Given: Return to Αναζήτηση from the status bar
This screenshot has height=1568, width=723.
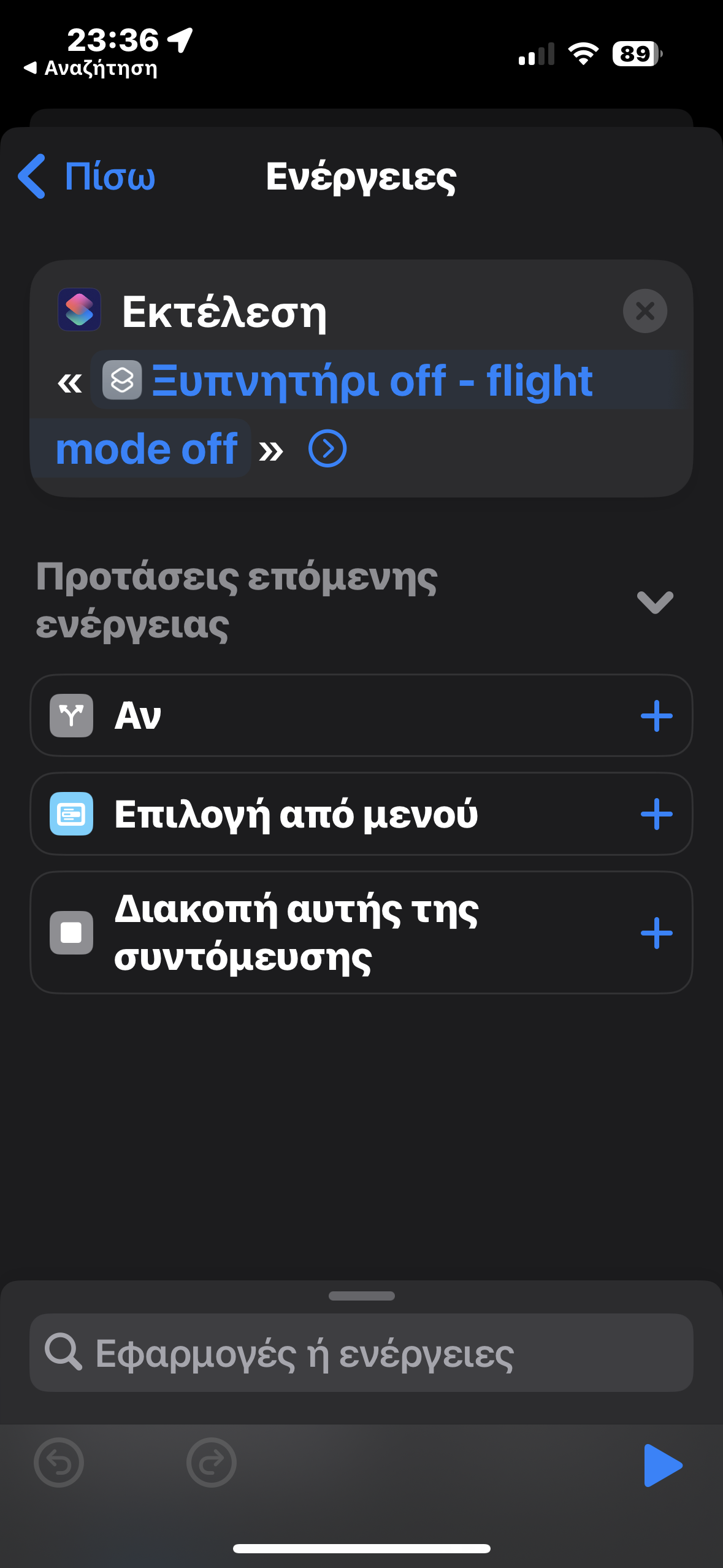Looking at the screenshot, I should [90, 68].
